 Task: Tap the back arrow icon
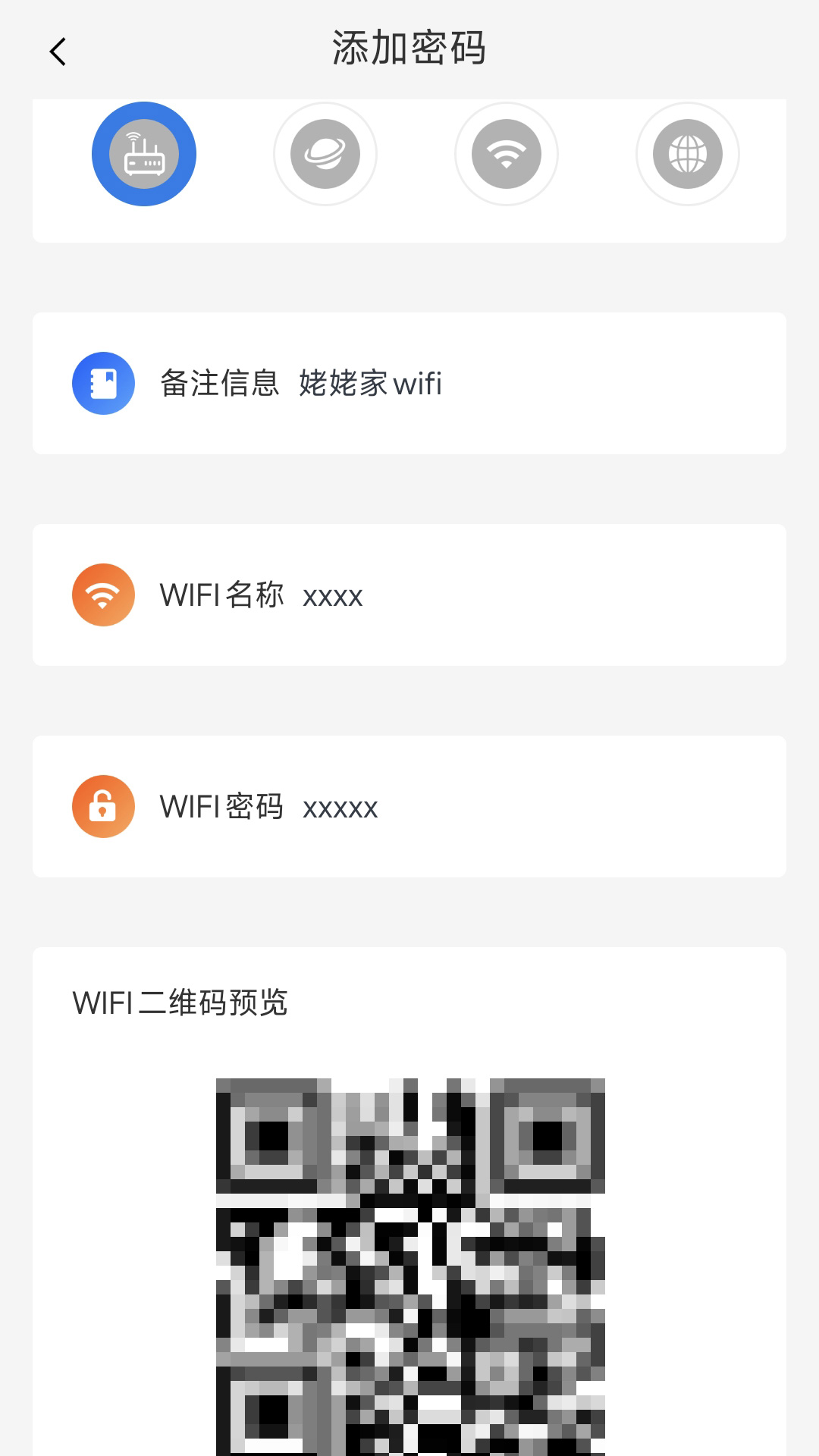pyautogui.click(x=58, y=51)
